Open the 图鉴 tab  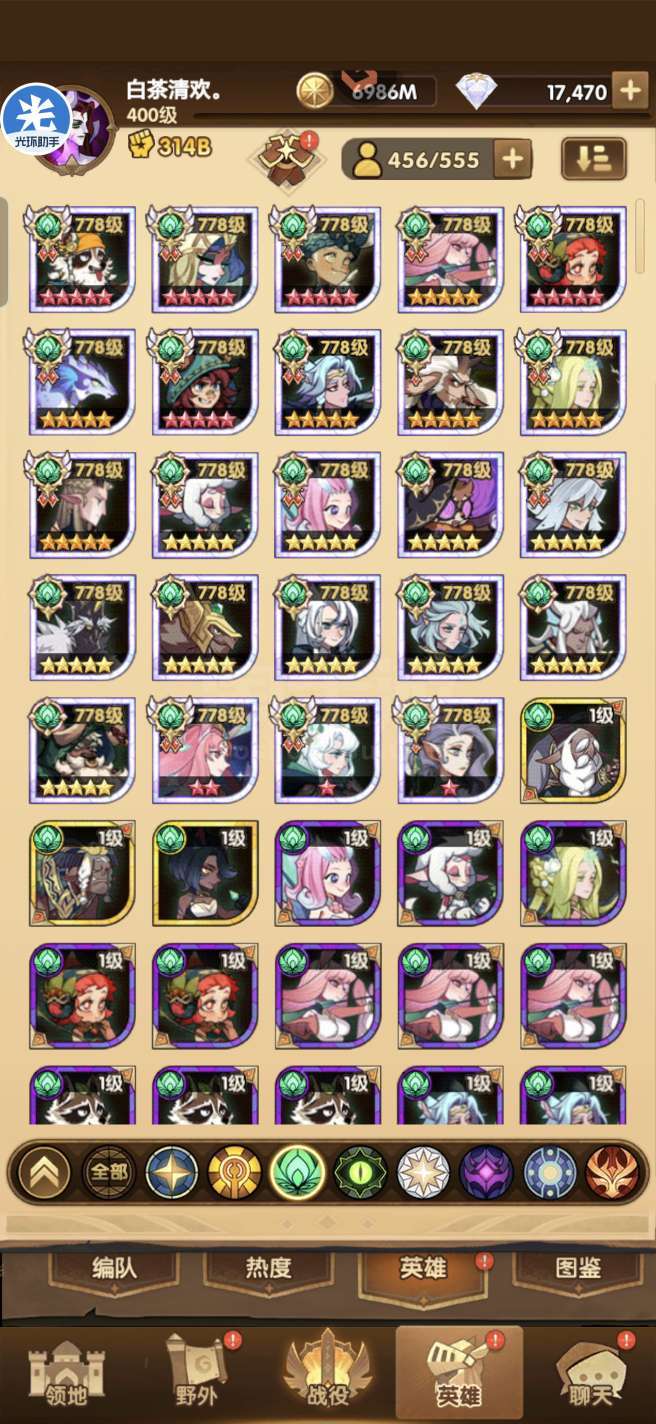click(577, 1268)
